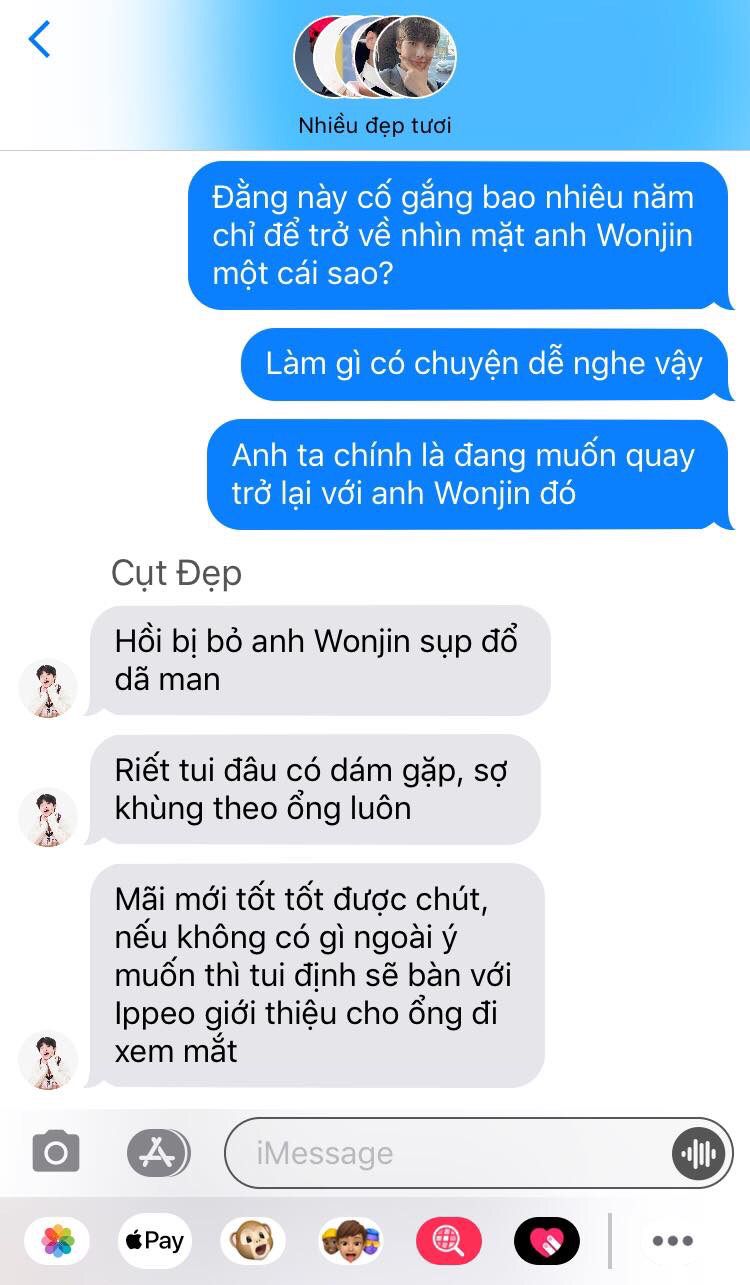Show more iMessage apps
The width and height of the screenshot is (750, 1285).
click(x=673, y=1242)
